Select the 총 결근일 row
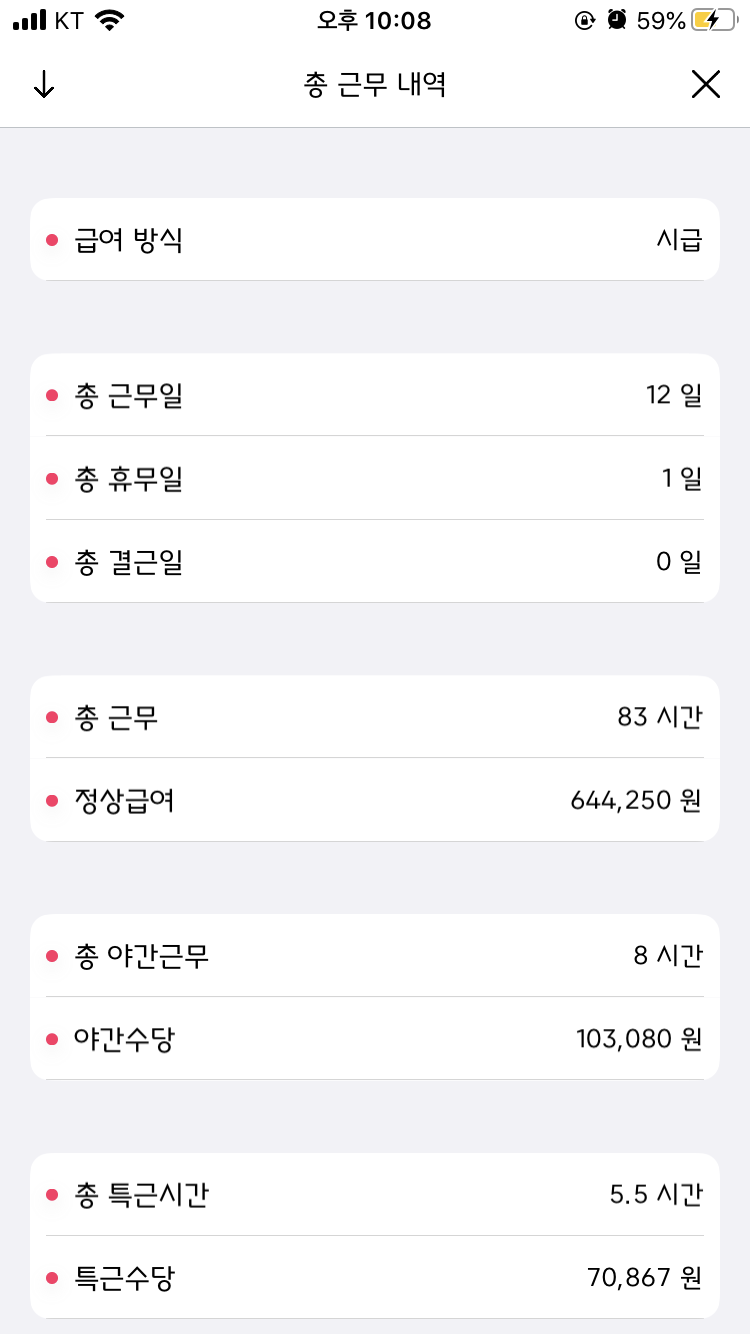Image resolution: width=750 pixels, height=1334 pixels. 375,561
